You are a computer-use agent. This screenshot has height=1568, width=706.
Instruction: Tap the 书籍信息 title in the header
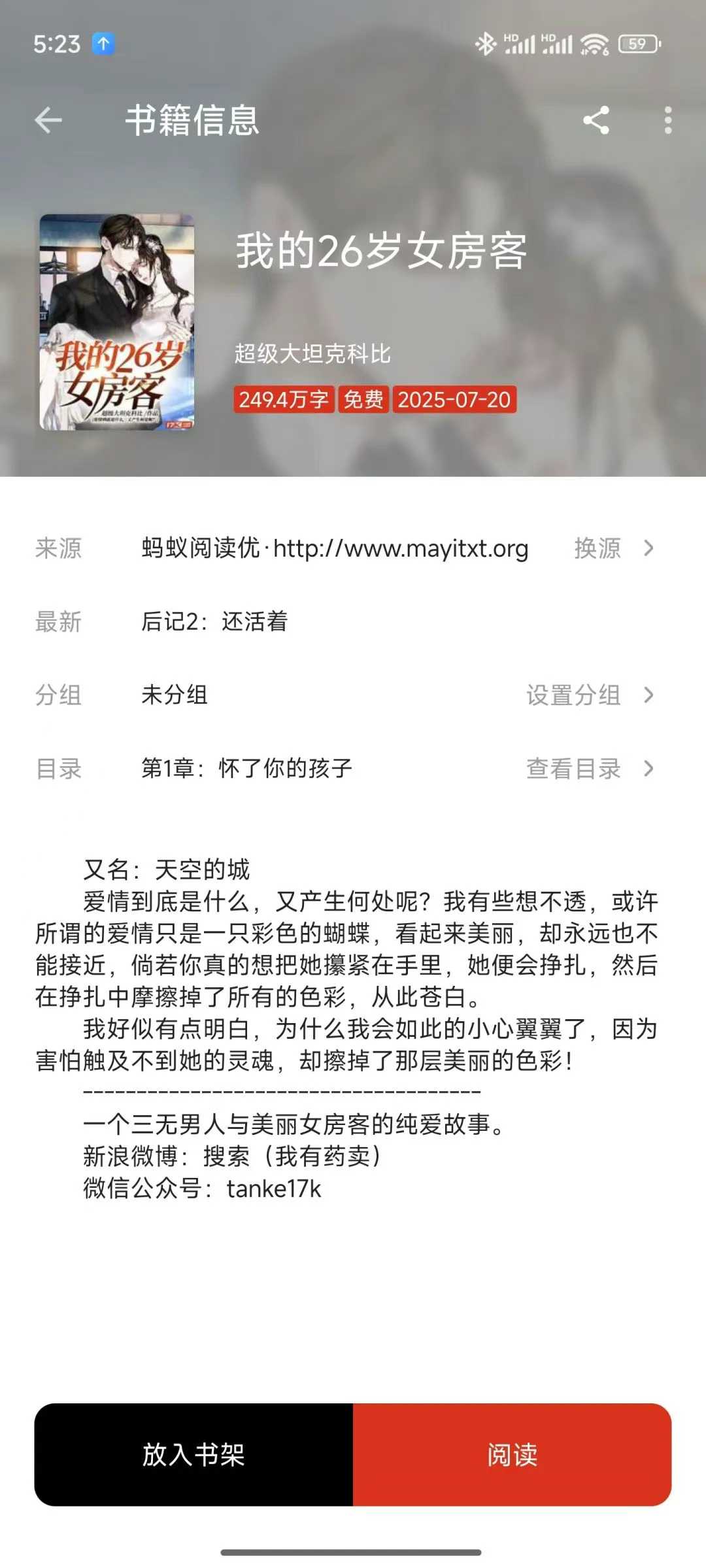[x=192, y=121]
